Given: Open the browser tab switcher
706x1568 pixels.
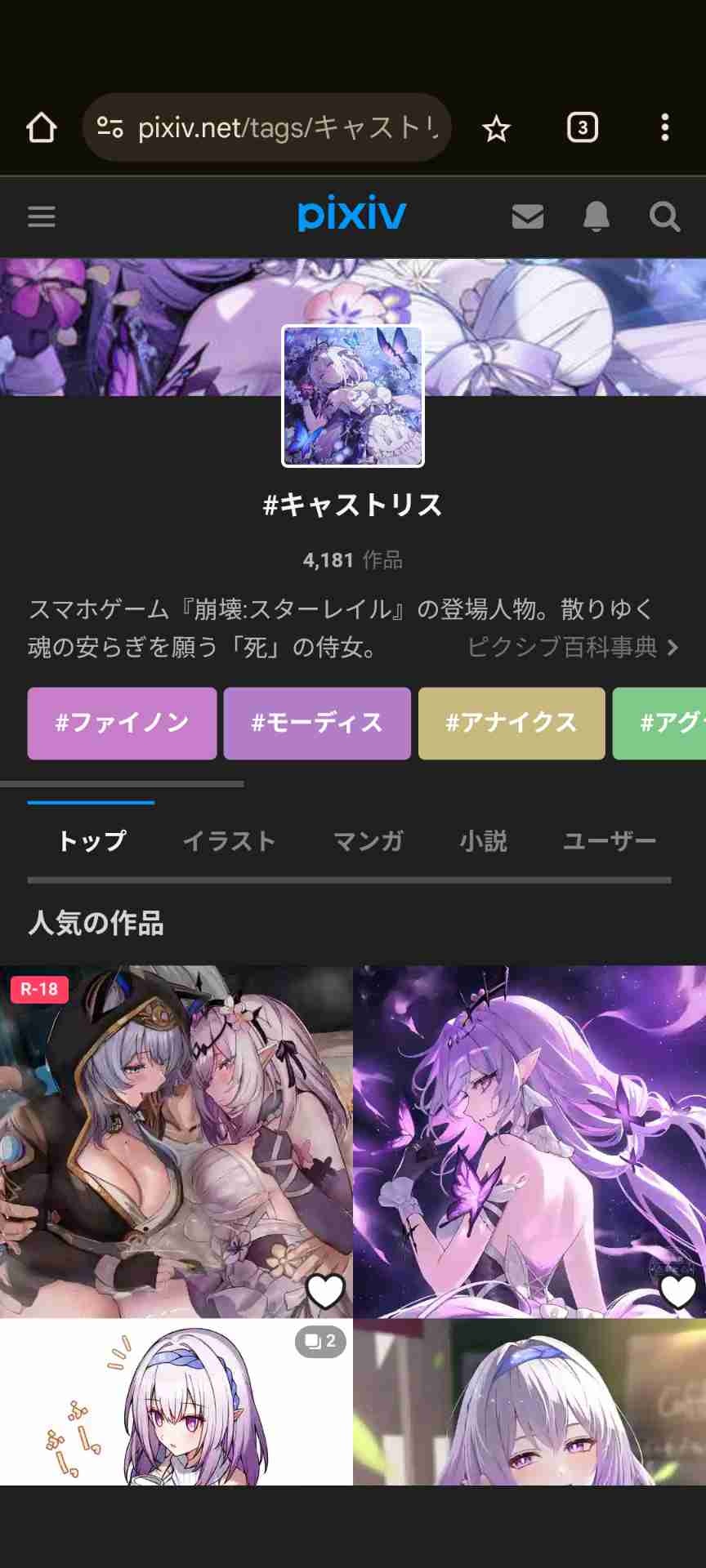Looking at the screenshot, I should (x=582, y=128).
